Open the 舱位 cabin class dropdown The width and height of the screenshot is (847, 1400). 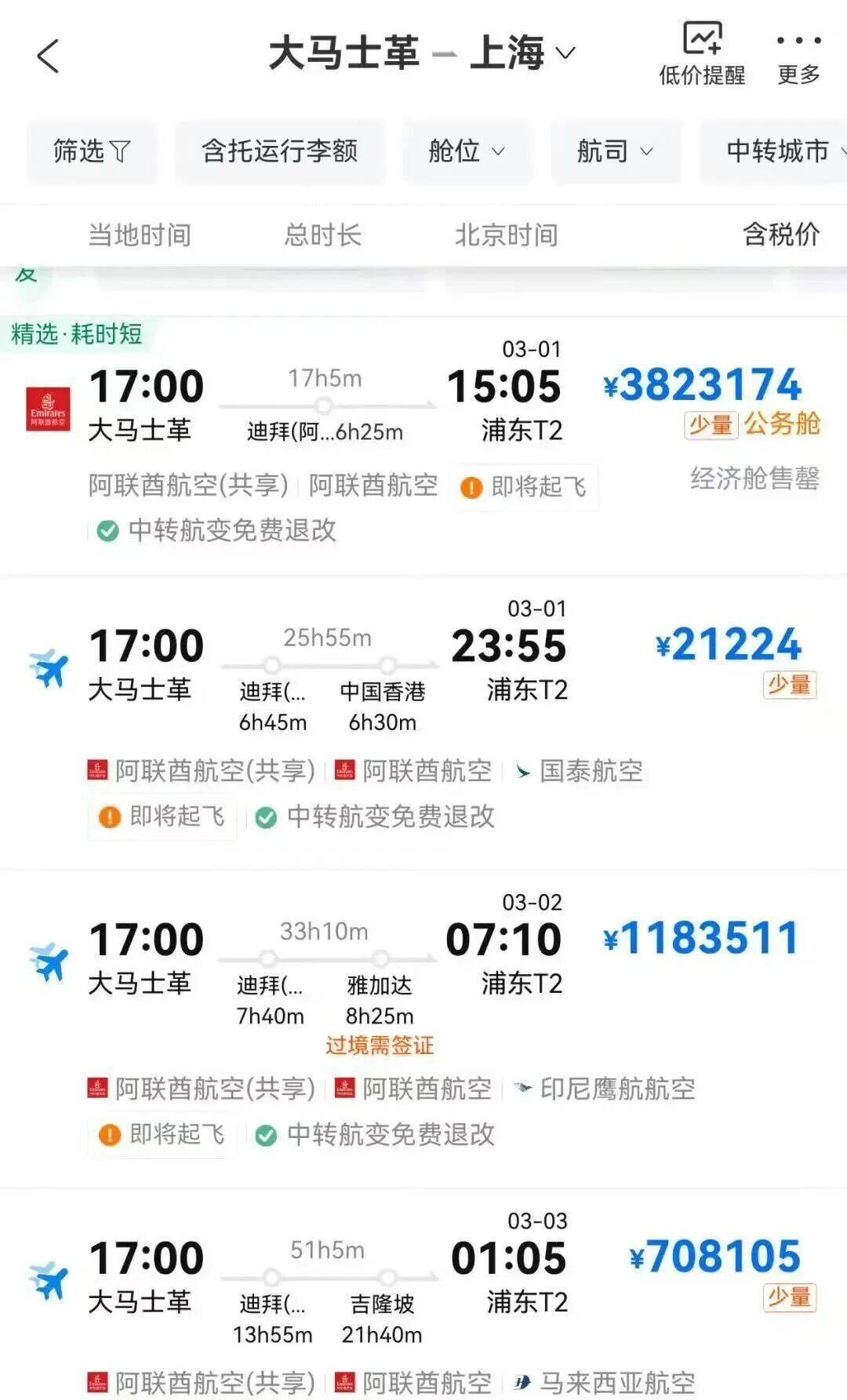[467, 152]
